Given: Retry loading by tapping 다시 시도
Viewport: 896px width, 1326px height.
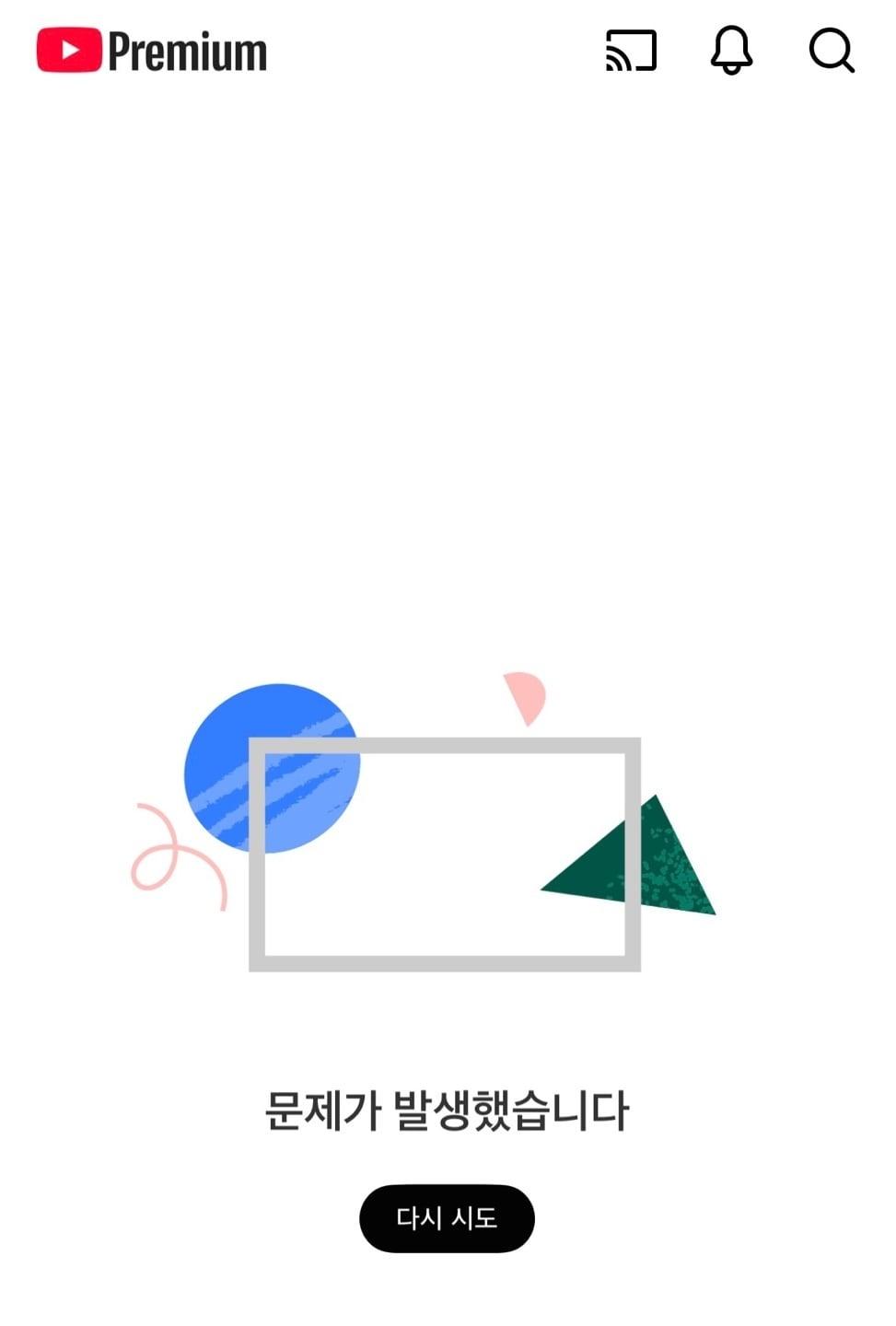Looking at the screenshot, I should point(447,1217).
